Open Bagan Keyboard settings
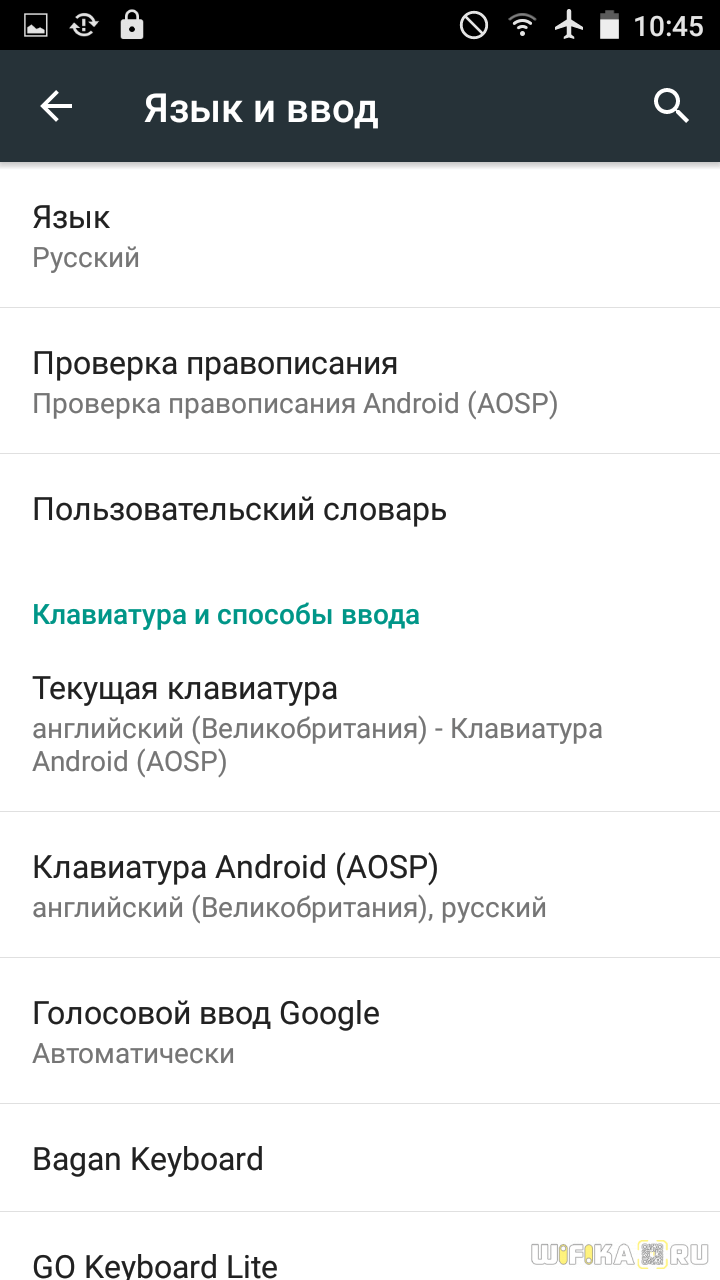 click(360, 1158)
